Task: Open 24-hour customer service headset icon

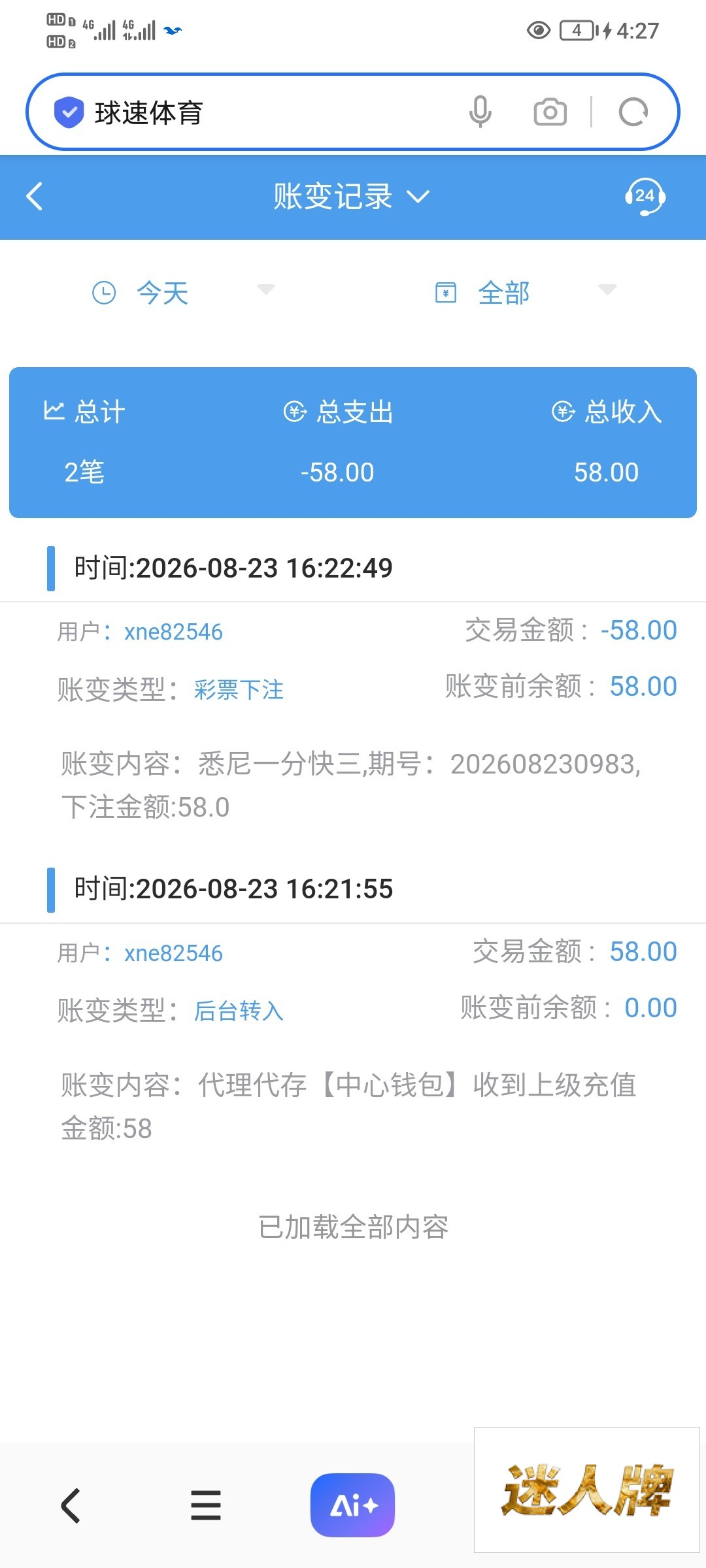Action: click(x=645, y=196)
